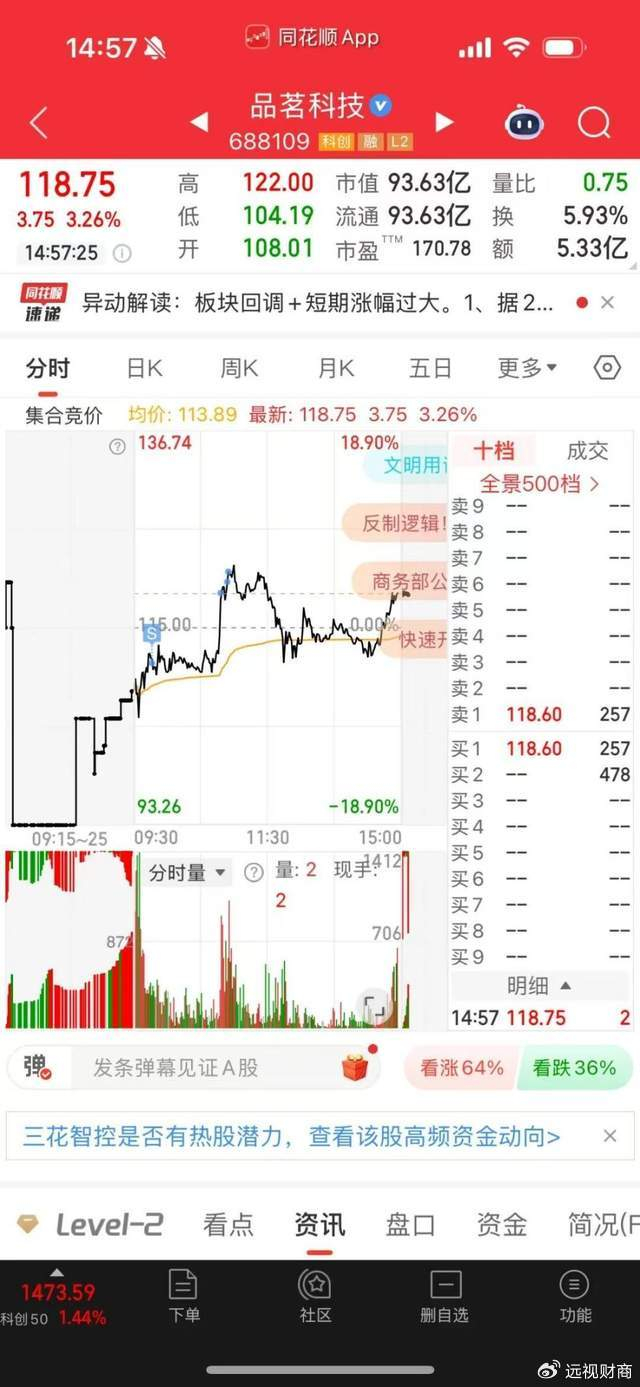
Task: Go back using the top-left arrow
Action: [x=39, y=123]
